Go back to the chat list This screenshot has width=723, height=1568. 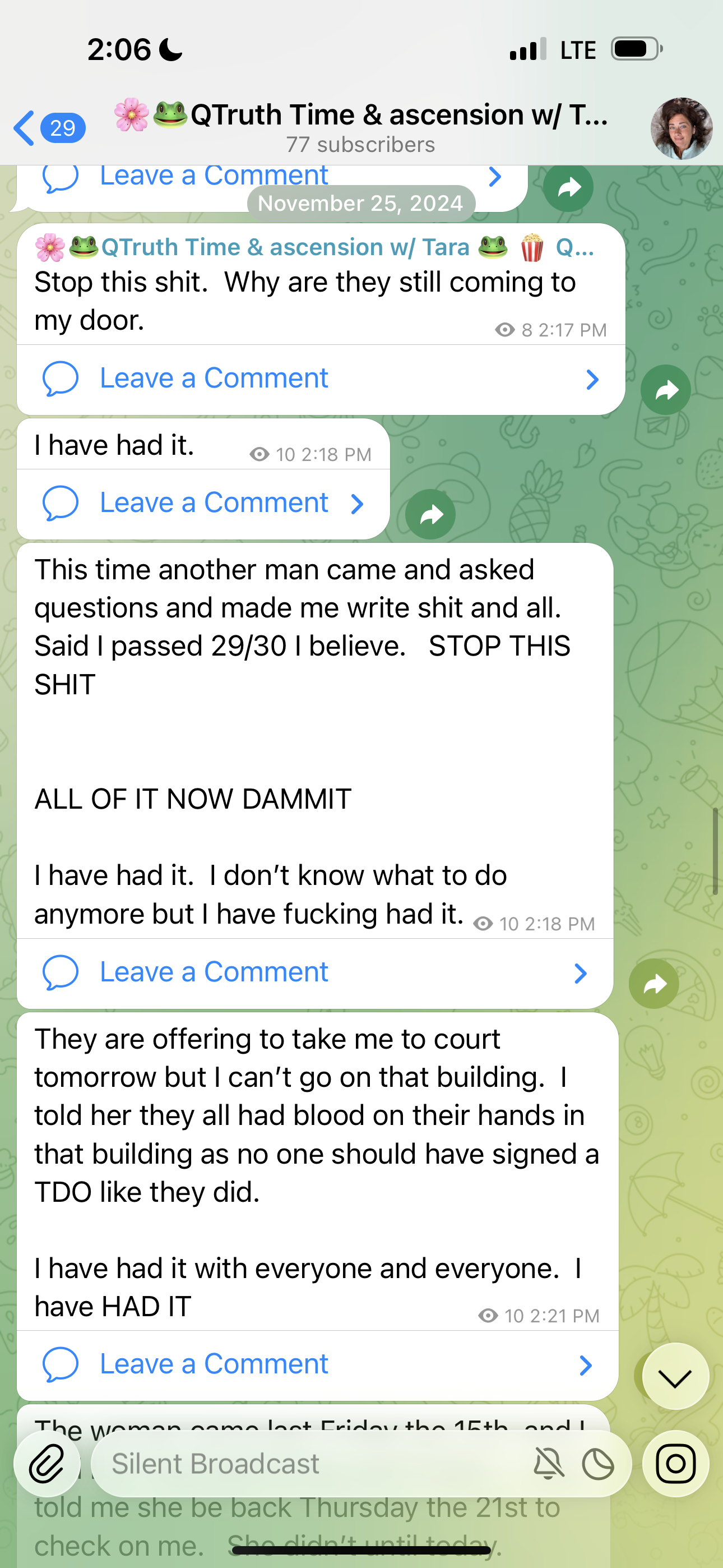coord(49,128)
